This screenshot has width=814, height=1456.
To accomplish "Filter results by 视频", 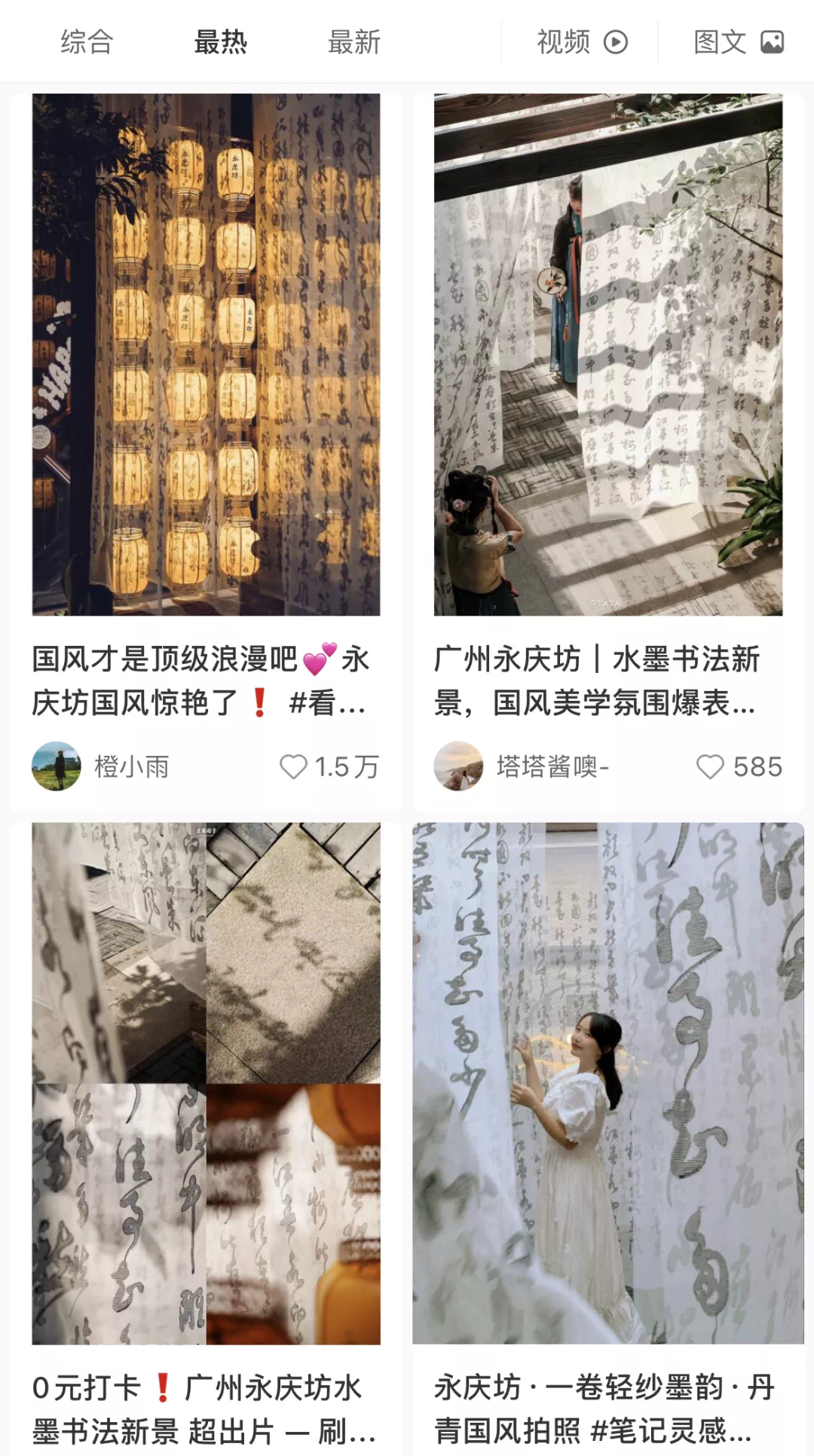I will point(581,41).
